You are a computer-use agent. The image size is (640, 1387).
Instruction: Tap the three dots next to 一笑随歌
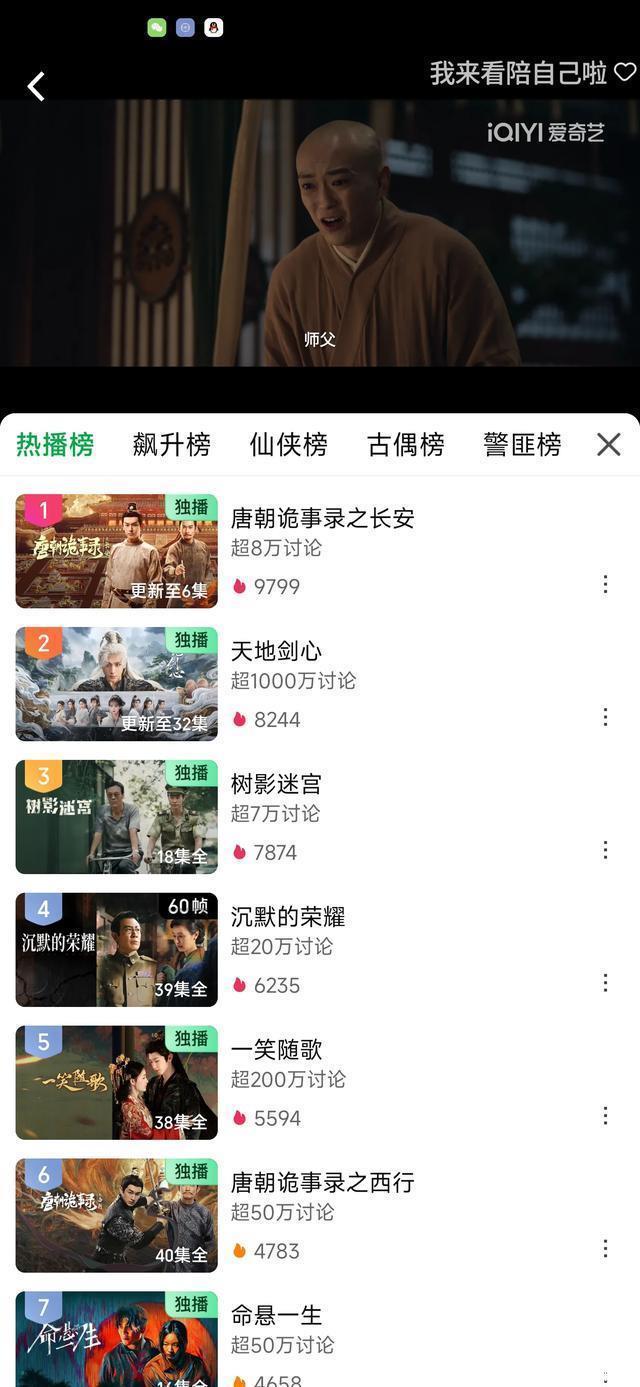pyautogui.click(x=605, y=1116)
